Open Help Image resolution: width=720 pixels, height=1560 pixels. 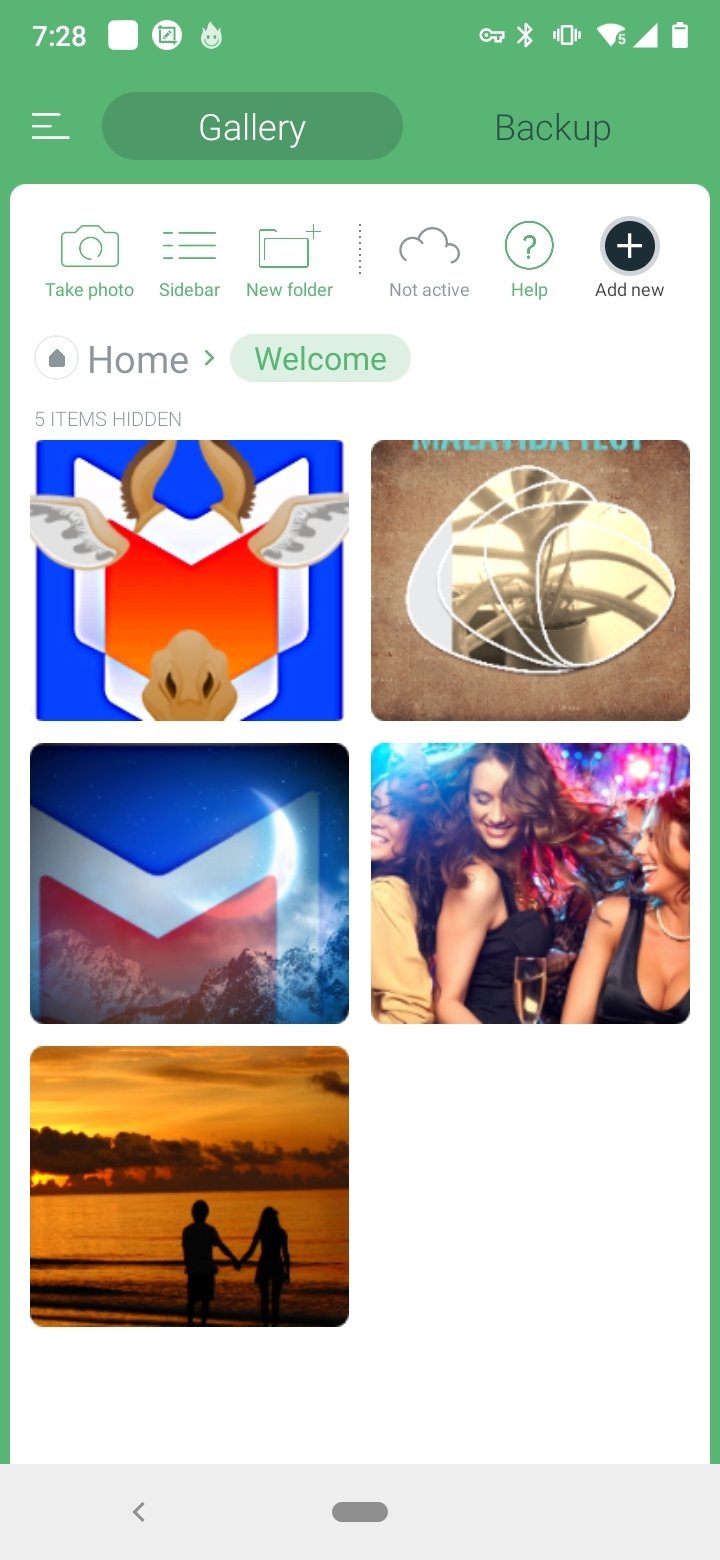click(x=529, y=262)
